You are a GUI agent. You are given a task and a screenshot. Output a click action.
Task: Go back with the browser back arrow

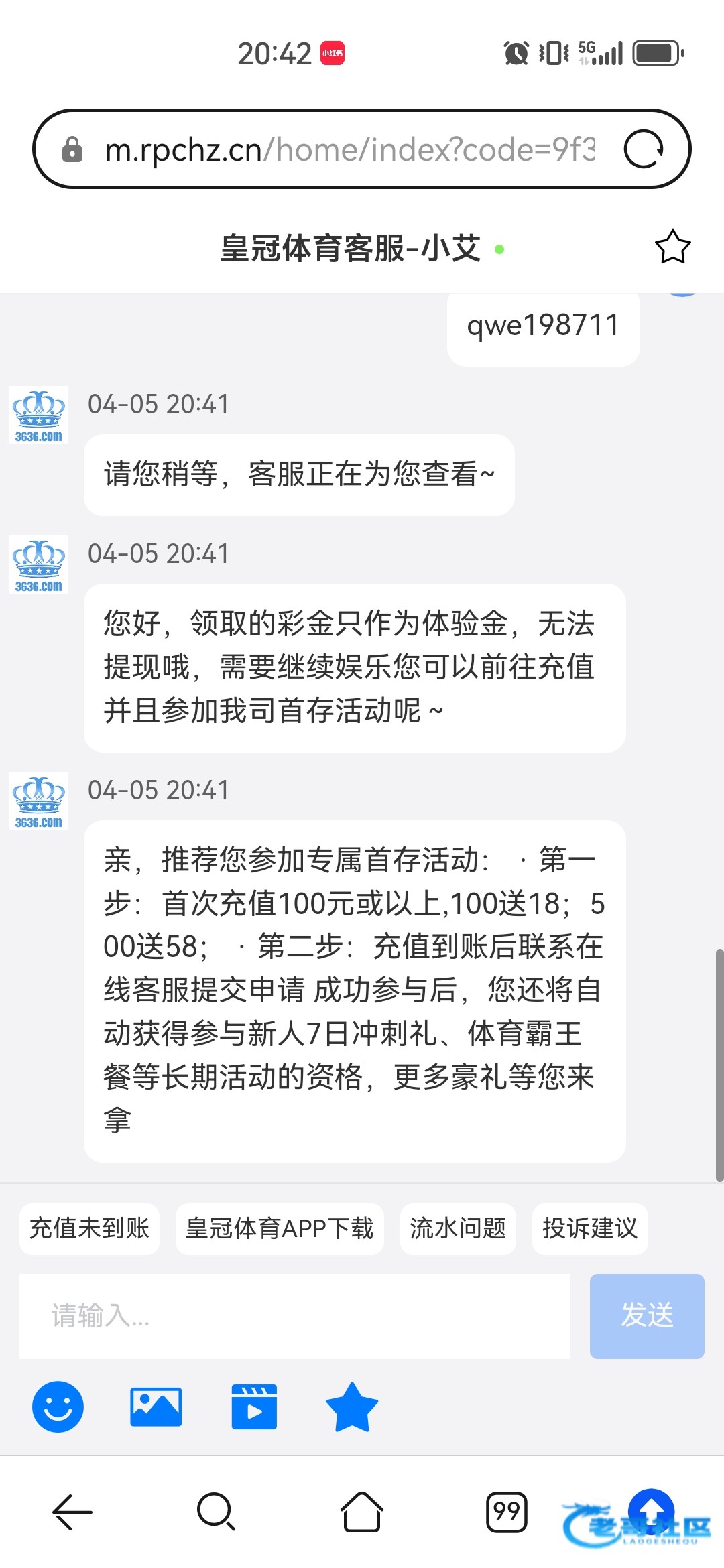(x=72, y=1512)
